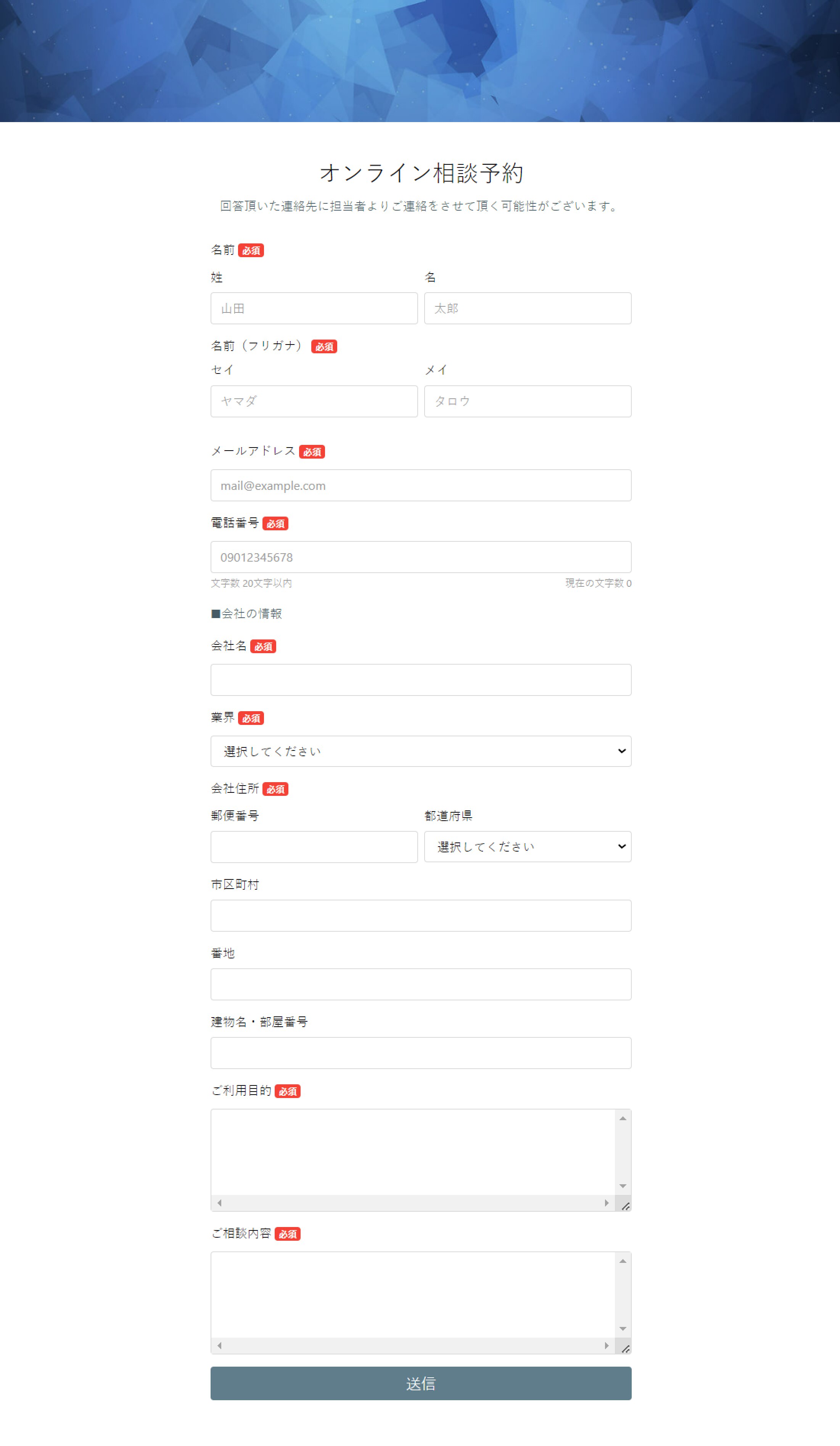The width and height of the screenshot is (840, 1446).
Task: Focus the 名 (first name) field
Action: click(527, 308)
